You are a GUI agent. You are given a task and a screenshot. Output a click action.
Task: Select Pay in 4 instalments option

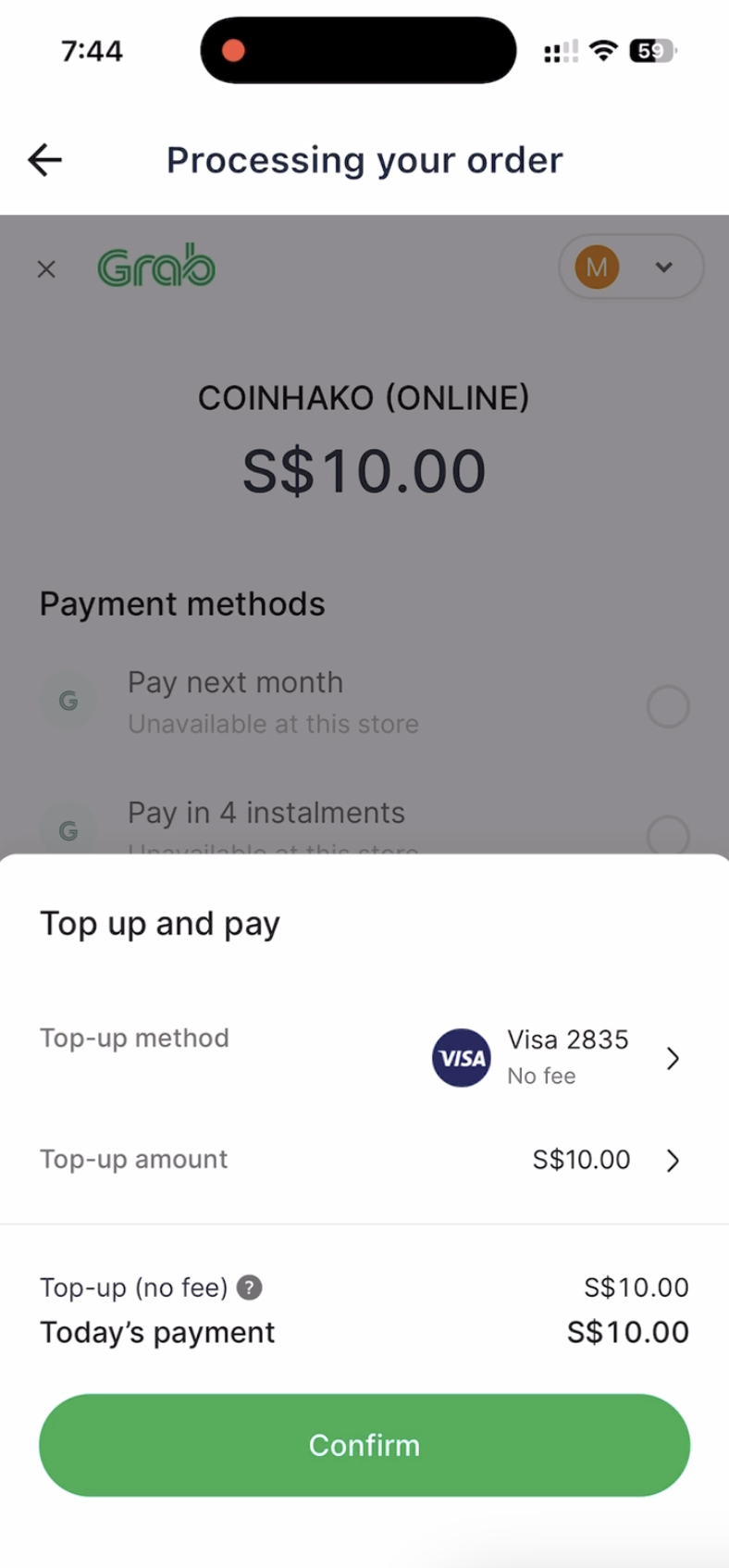point(668,833)
